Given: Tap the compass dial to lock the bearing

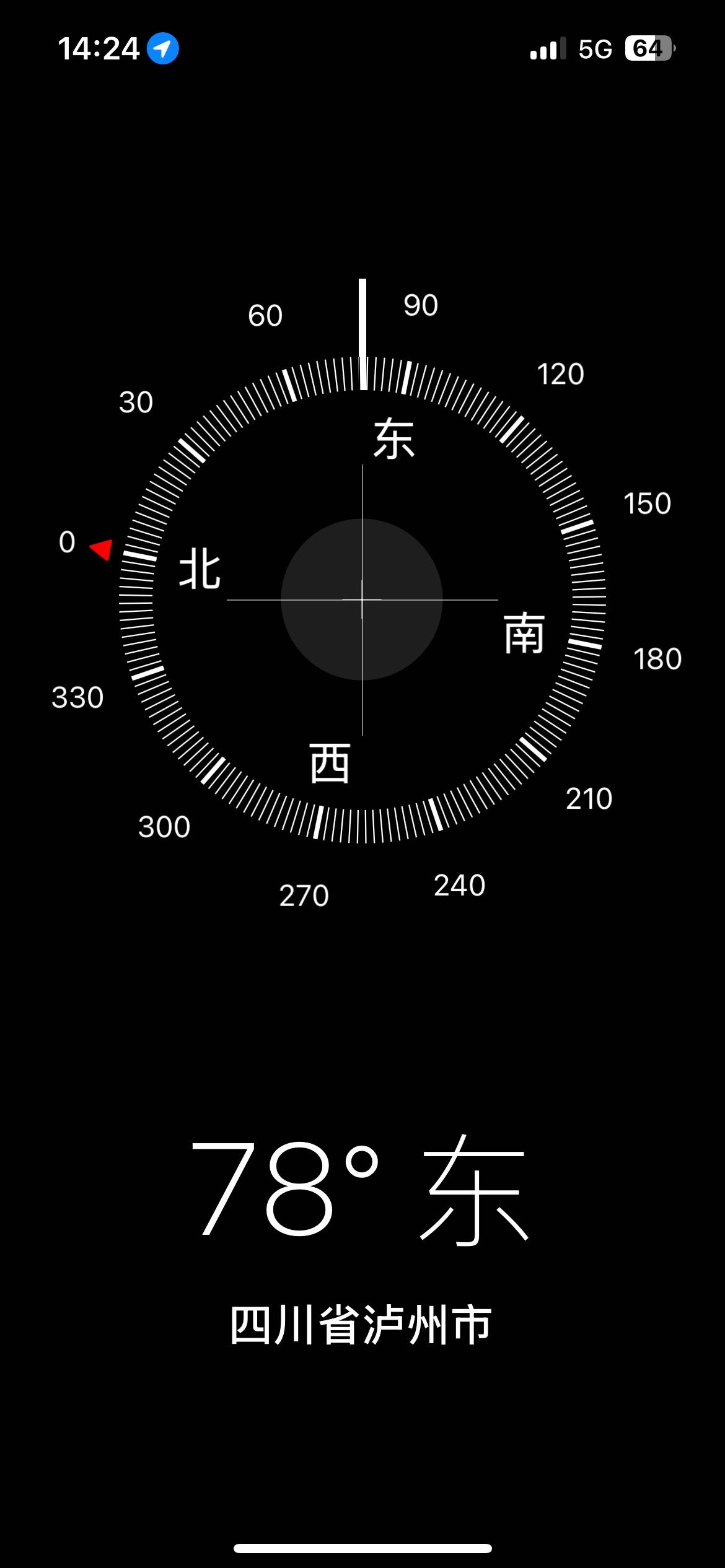Looking at the screenshot, I should tap(362, 599).
